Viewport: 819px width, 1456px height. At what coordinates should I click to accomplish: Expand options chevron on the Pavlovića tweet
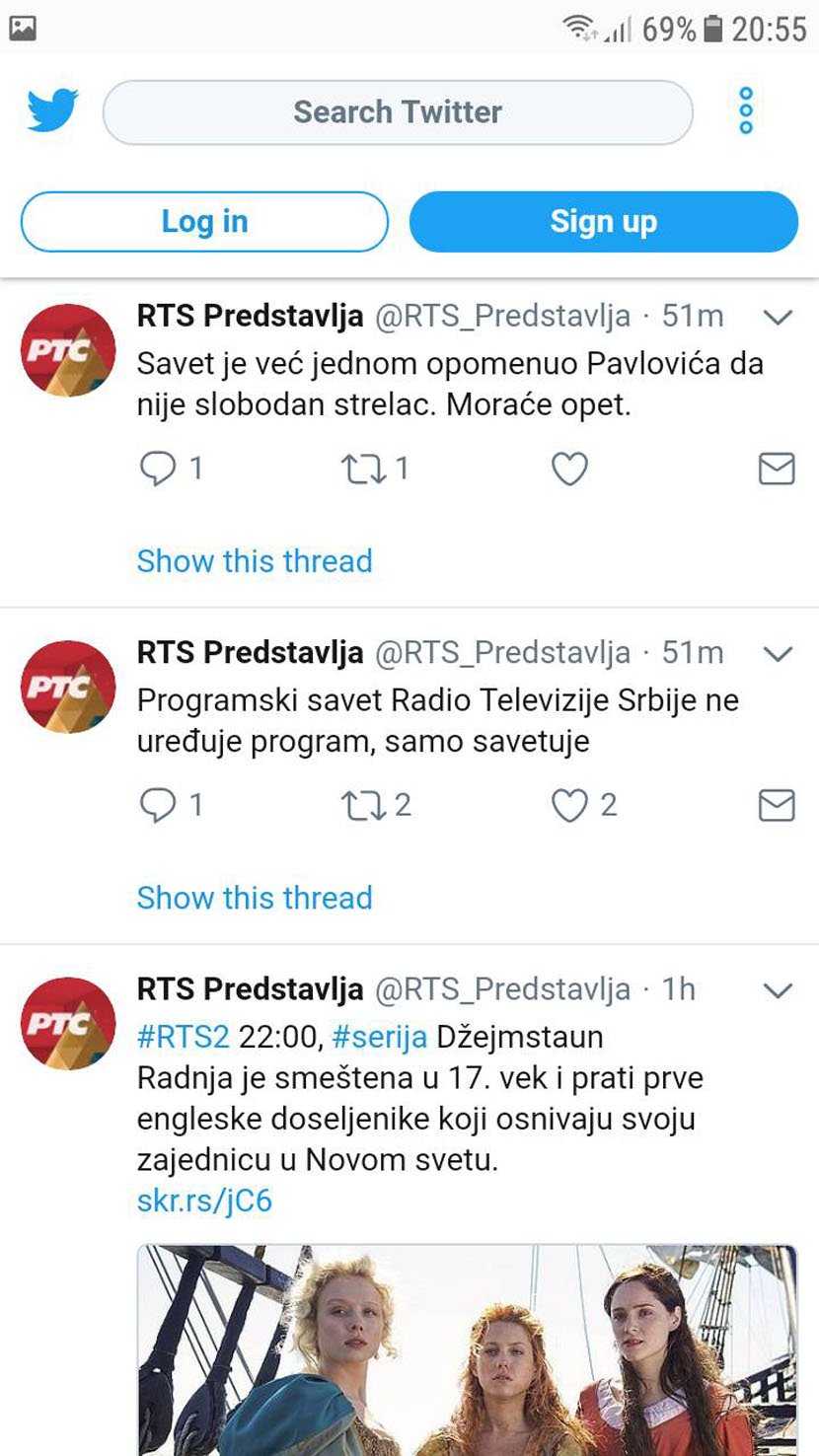point(779,317)
